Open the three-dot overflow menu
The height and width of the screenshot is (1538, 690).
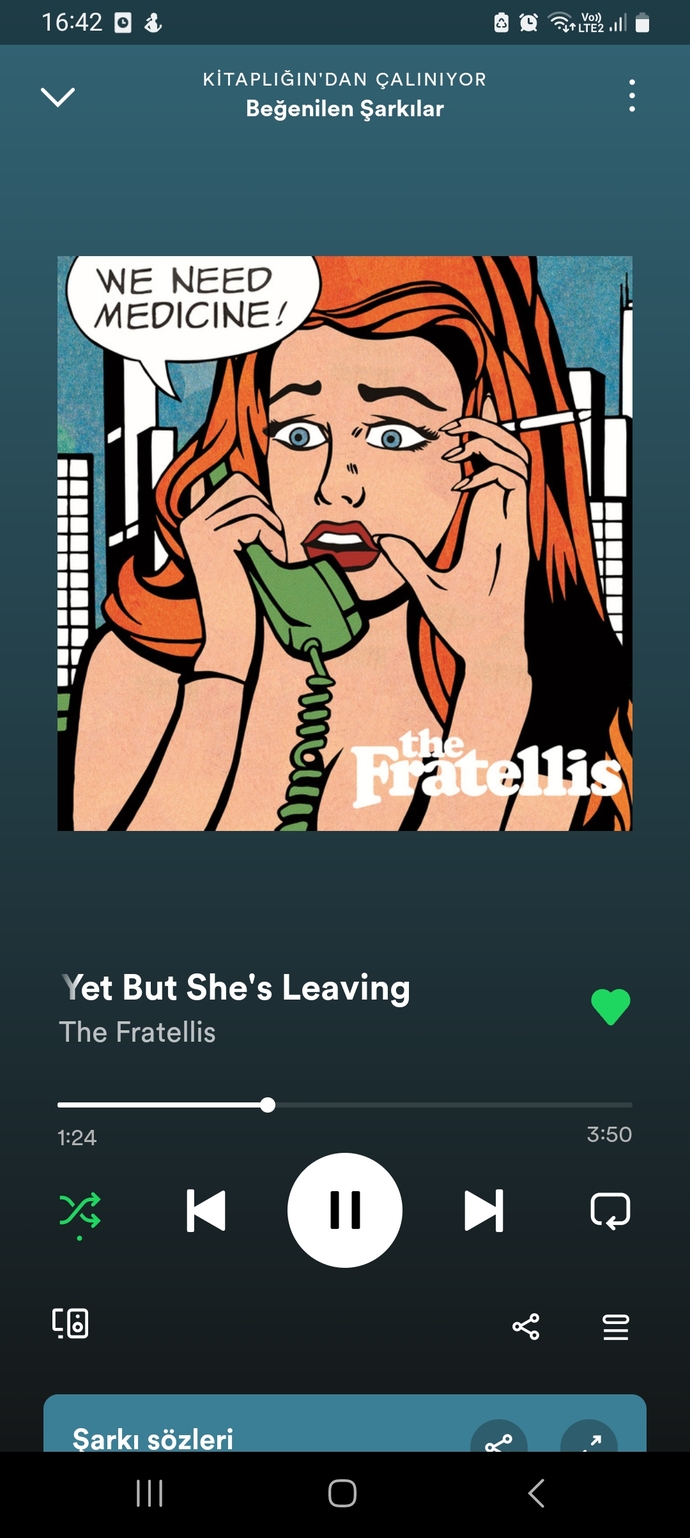pos(631,96)
